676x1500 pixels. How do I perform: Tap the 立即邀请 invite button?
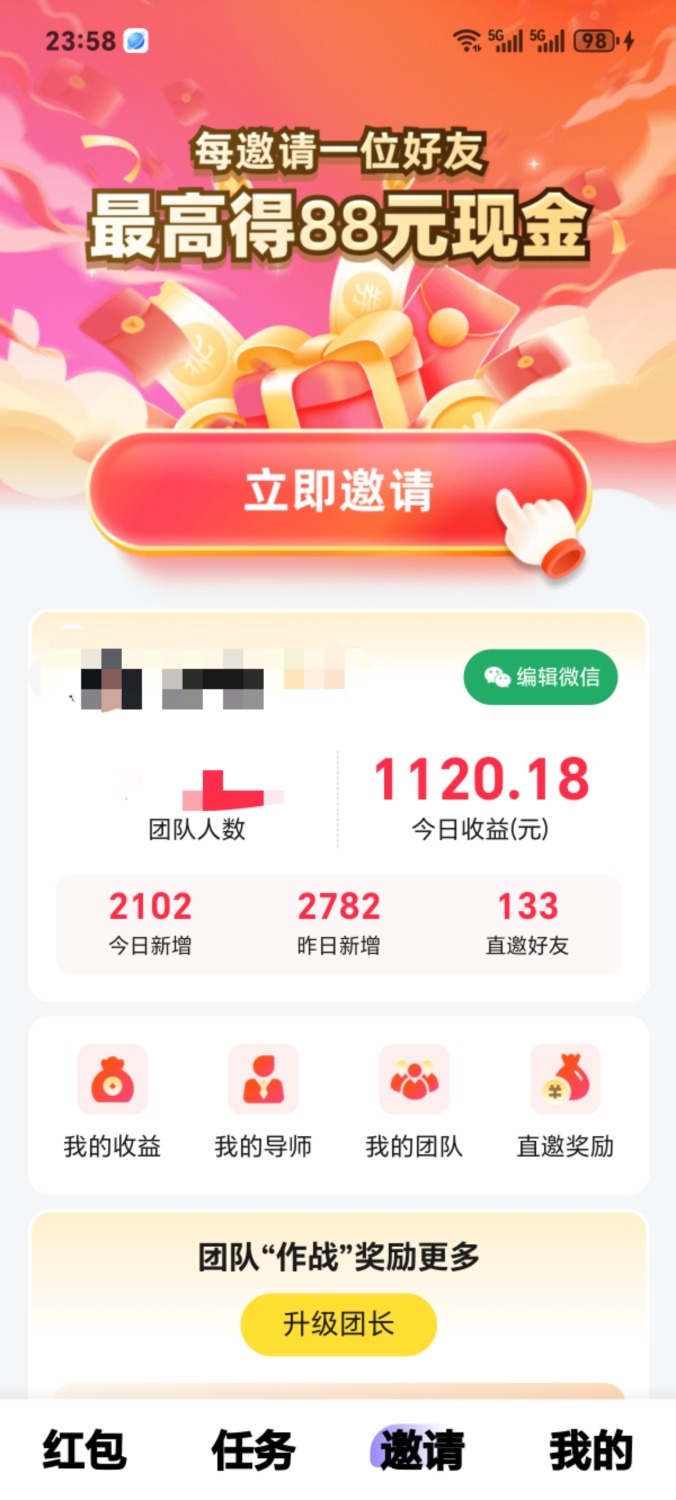[338, 492]
